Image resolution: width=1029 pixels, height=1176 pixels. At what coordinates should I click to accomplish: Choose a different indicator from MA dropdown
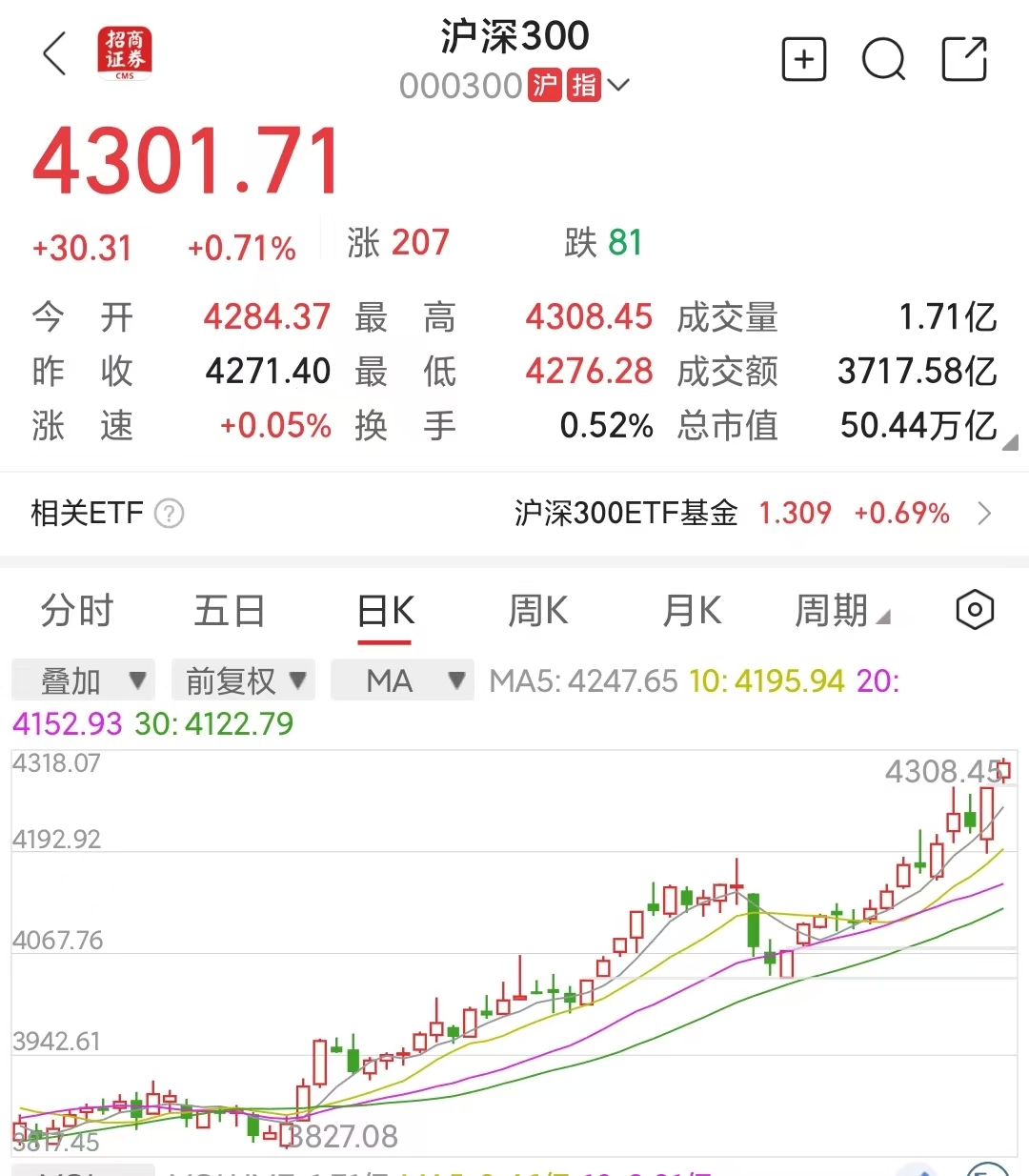click(402, 680)
